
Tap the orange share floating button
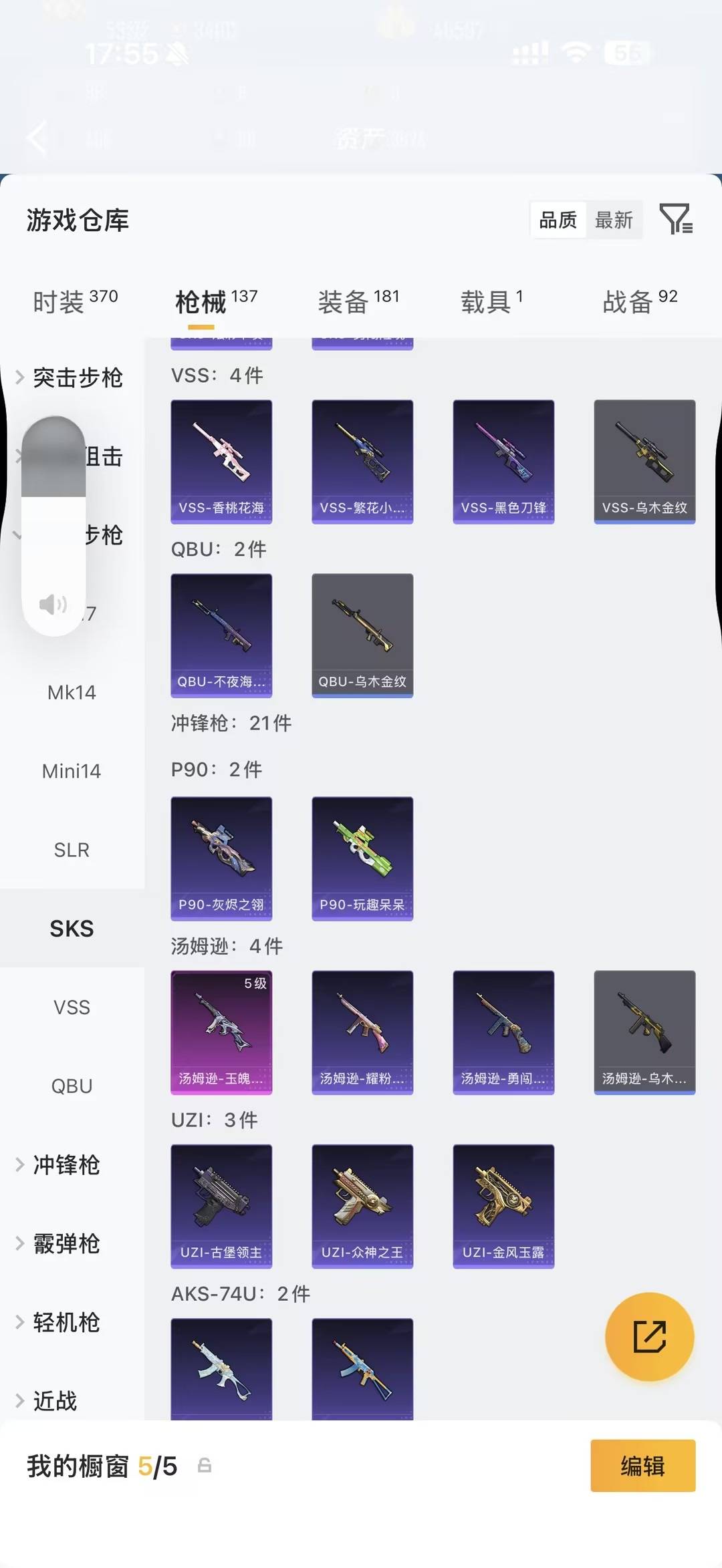649,1336
